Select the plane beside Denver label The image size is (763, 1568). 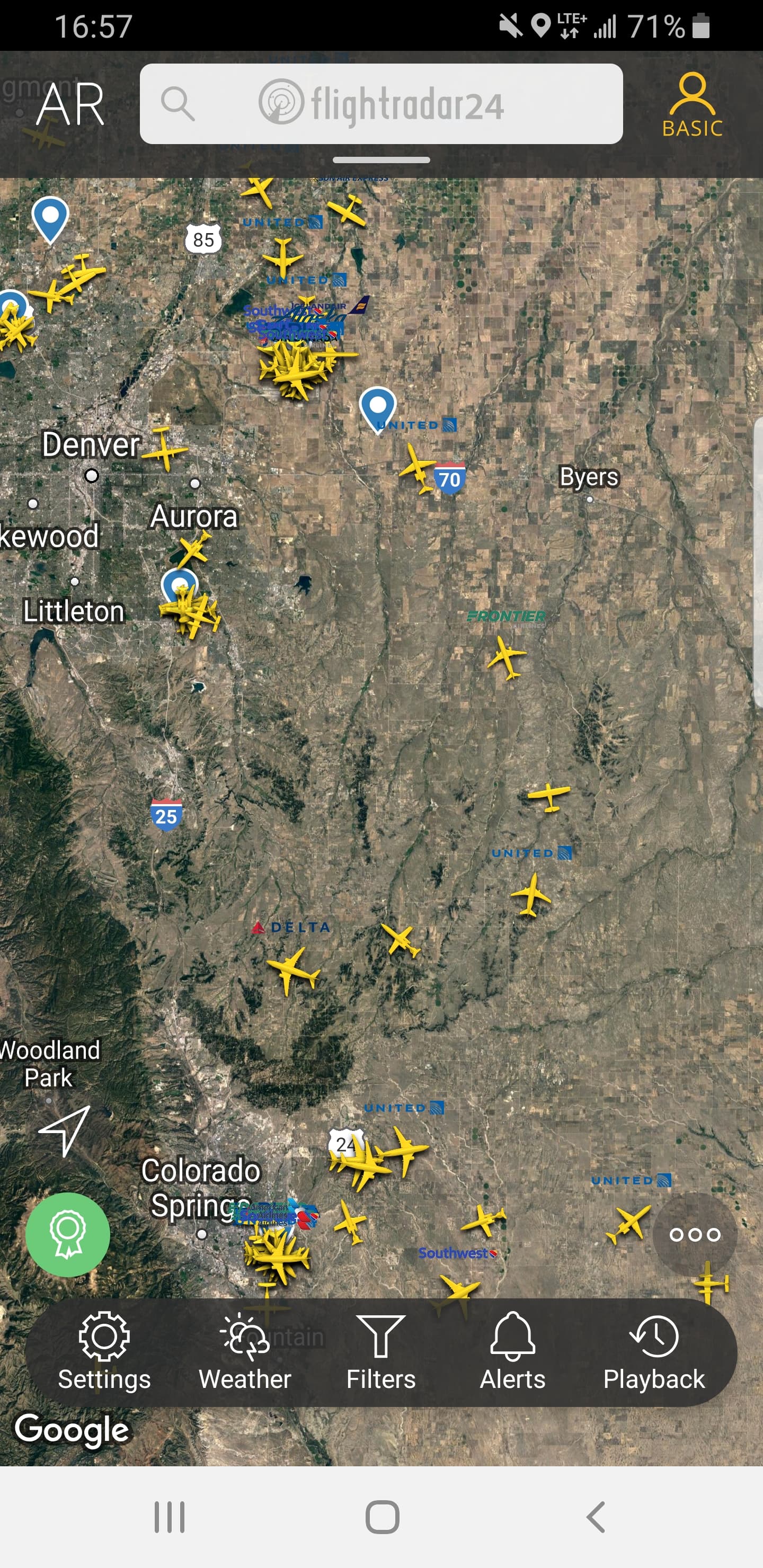[164, 449]
